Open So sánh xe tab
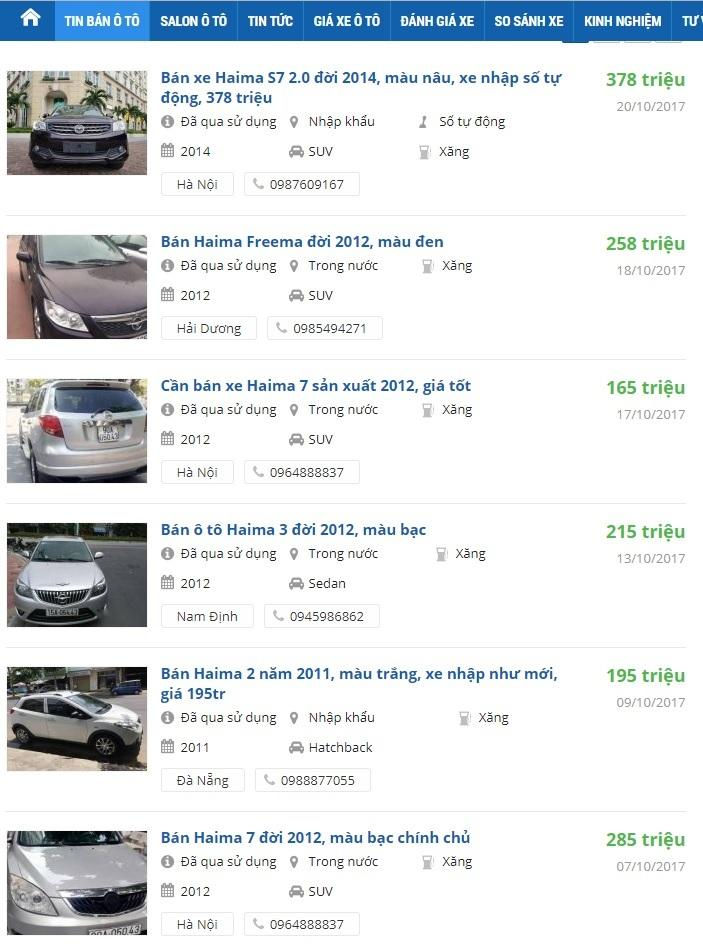The width and height of the screenshot is (703, 946). tap(528, 21)
